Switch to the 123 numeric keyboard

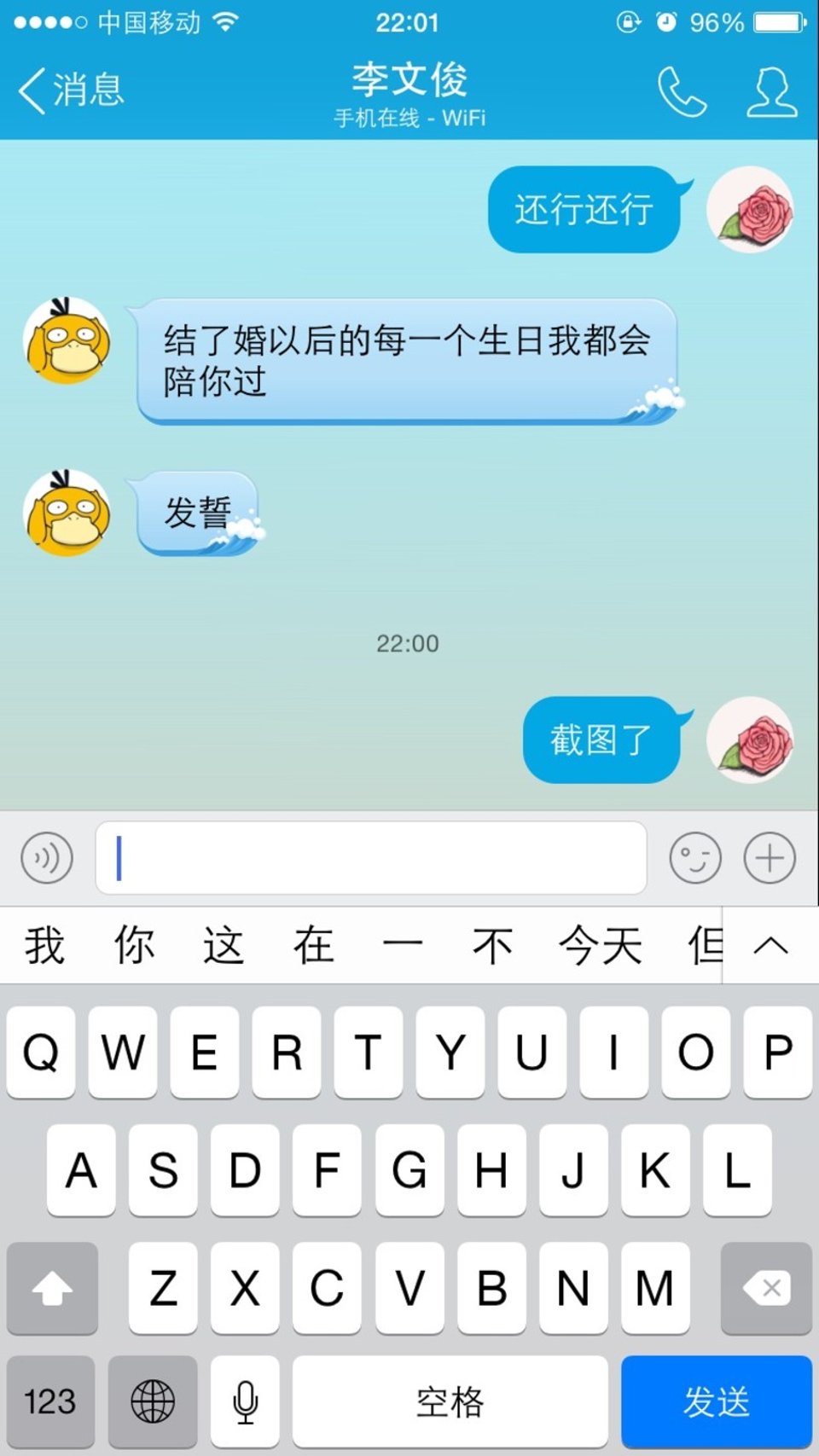(x=51, y=1401)
